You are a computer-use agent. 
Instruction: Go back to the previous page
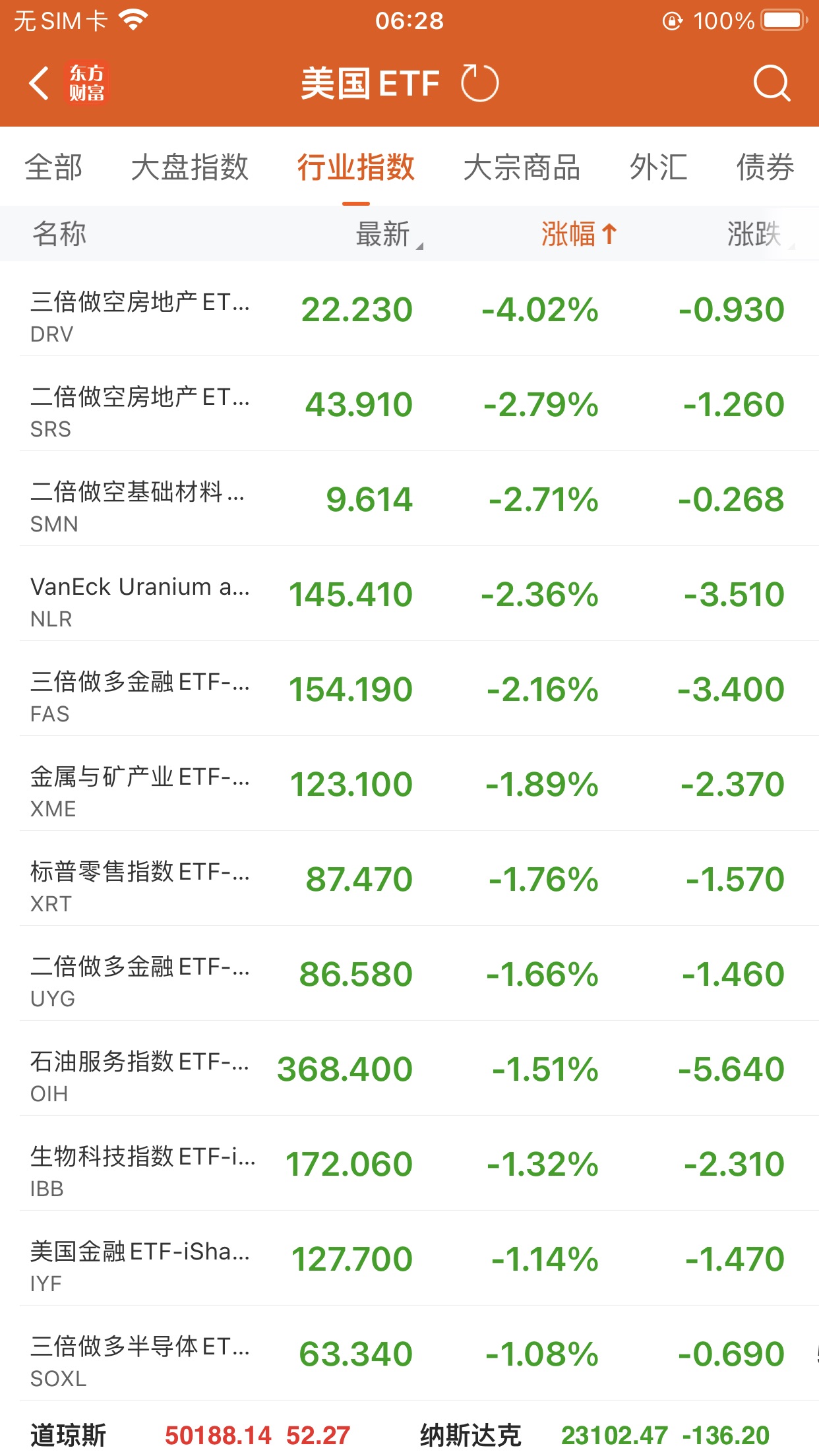point(40,84)
